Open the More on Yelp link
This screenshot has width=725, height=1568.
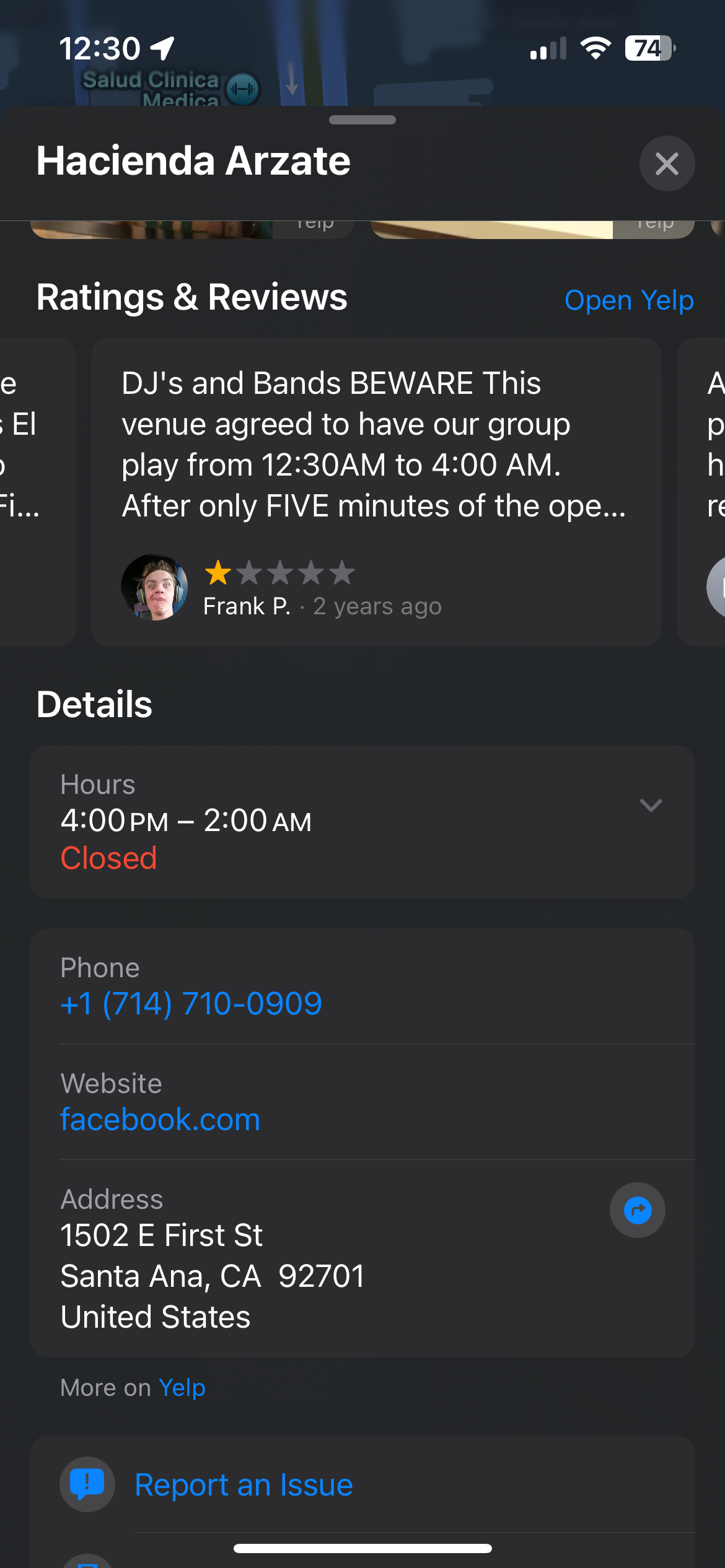(x=182, y=1388)
